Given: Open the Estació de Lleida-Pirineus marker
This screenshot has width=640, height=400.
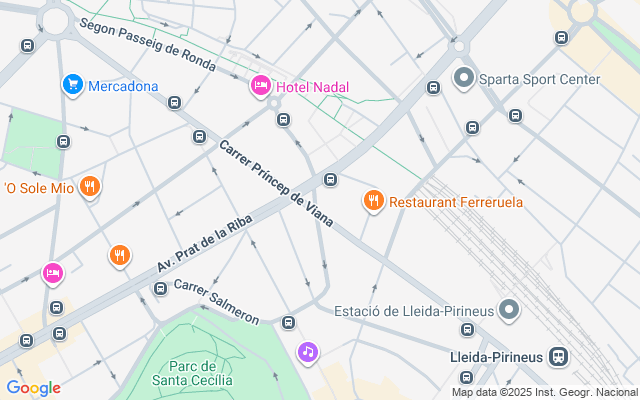Looking at the screenshot, I should [510, 310].
